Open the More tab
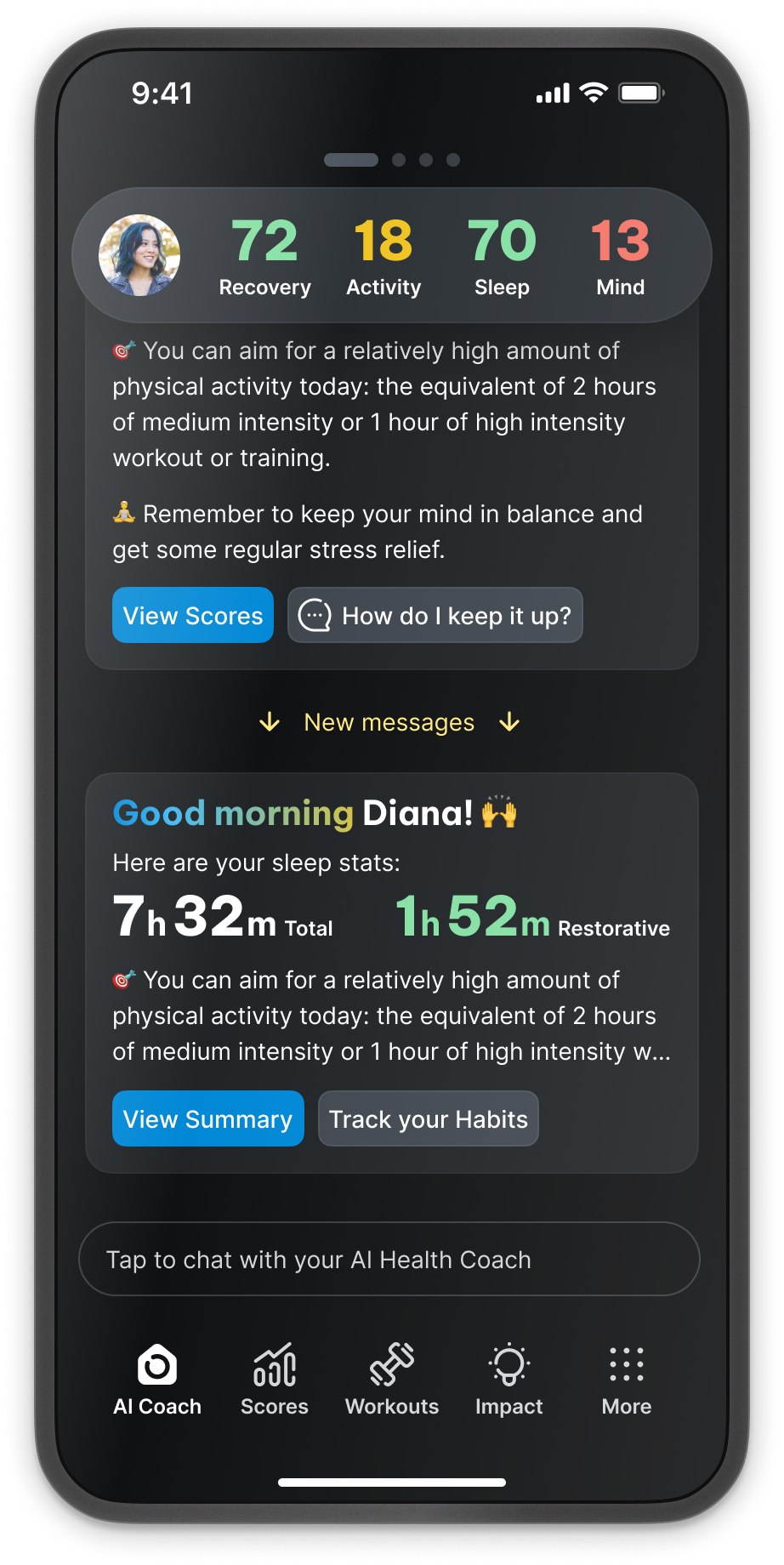Viewport: 784px width, 1565px height. click(627, 1380)
